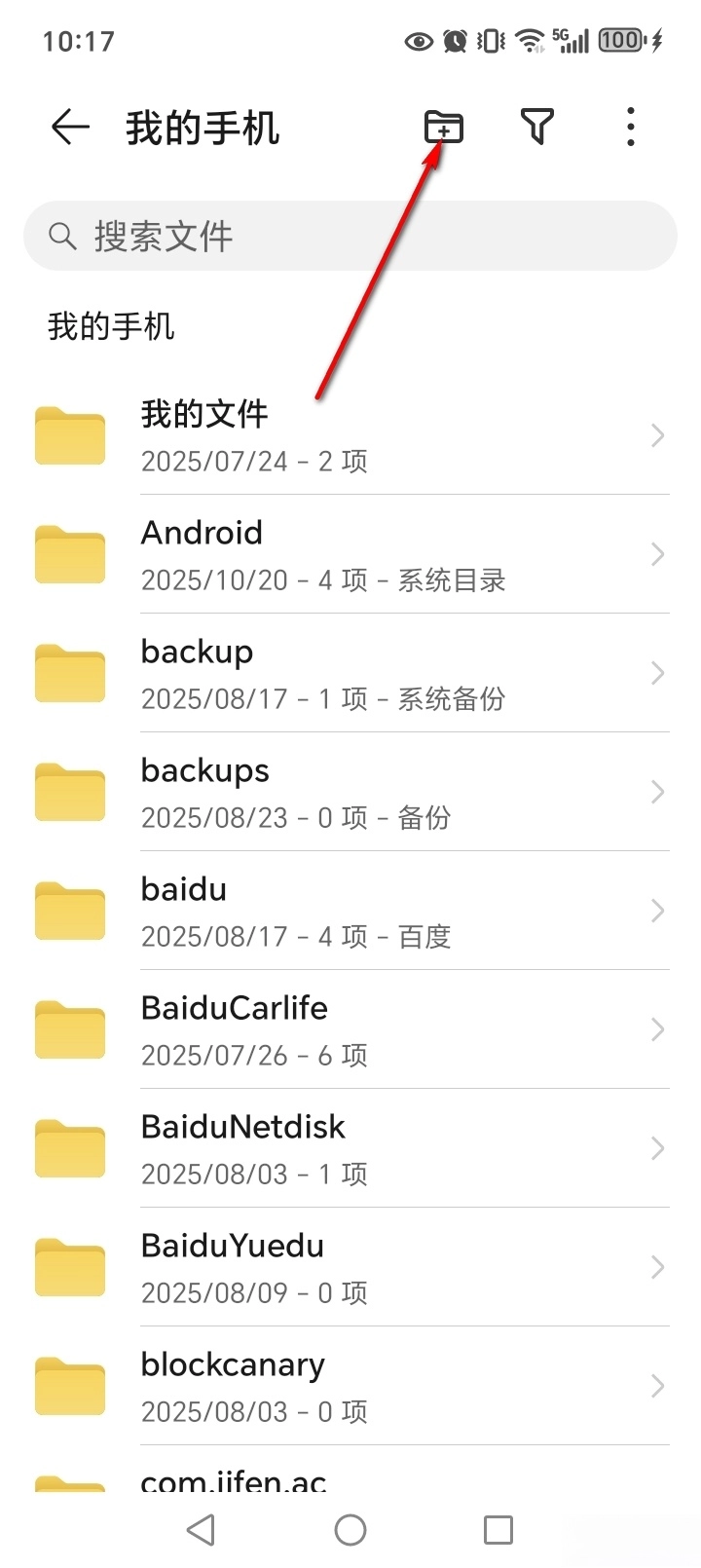701x1568 pixels.
Task: Open the BaiduYuedu folder
Action: (350, 1267)
